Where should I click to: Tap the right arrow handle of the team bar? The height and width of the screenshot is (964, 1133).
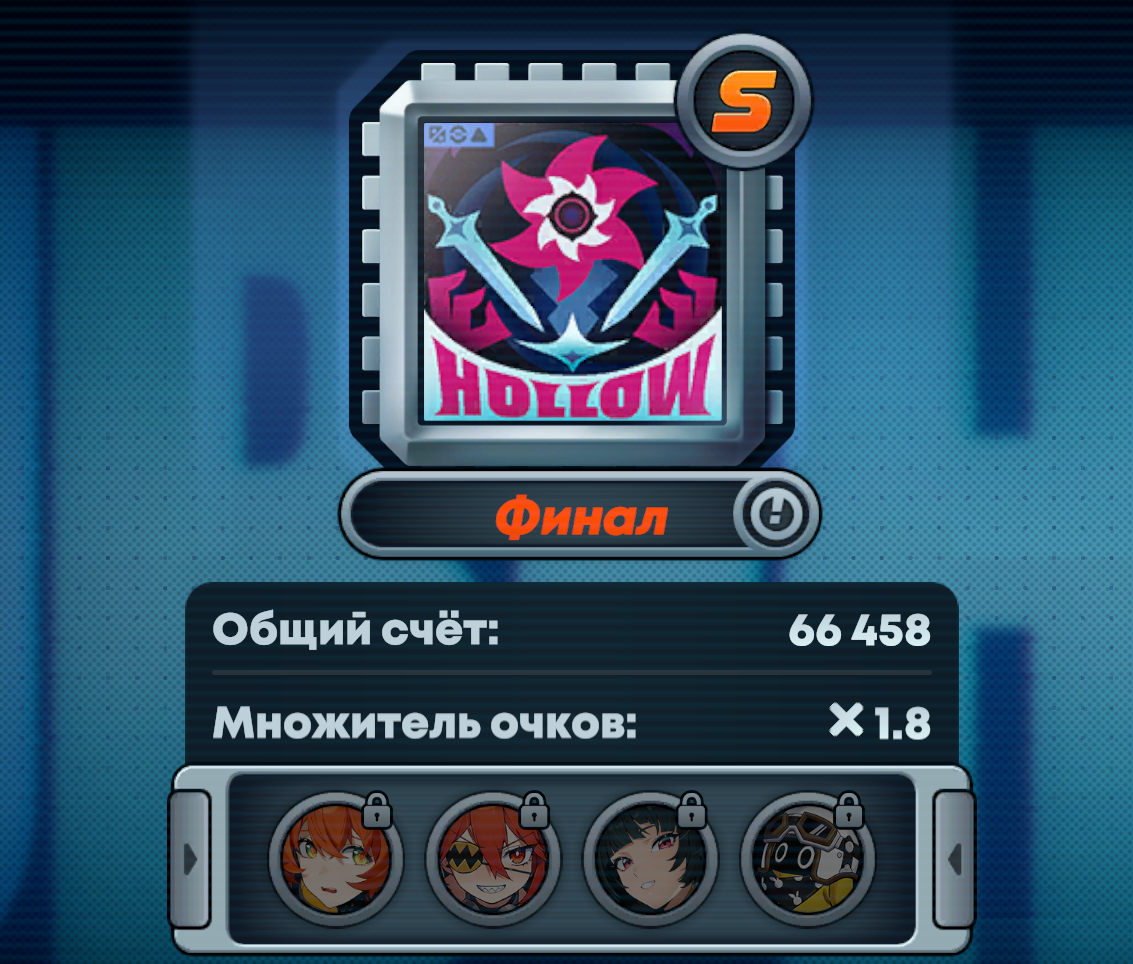pos(953,858)
